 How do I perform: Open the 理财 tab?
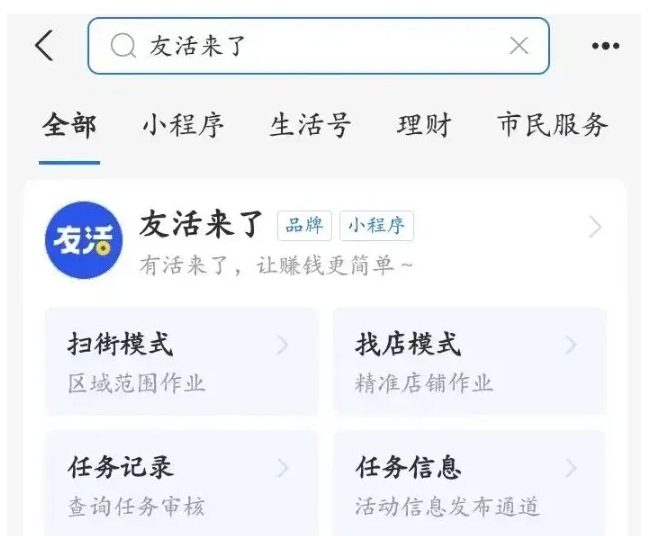click(x=424, y=126)
